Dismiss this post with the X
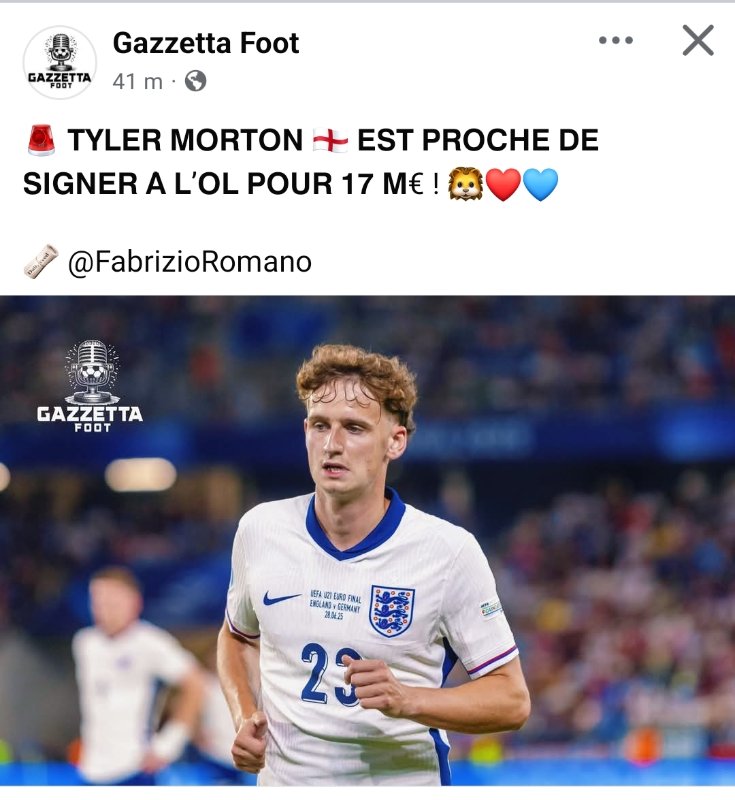This screenshot has height=800, width=735. click(x=697, y=41)
